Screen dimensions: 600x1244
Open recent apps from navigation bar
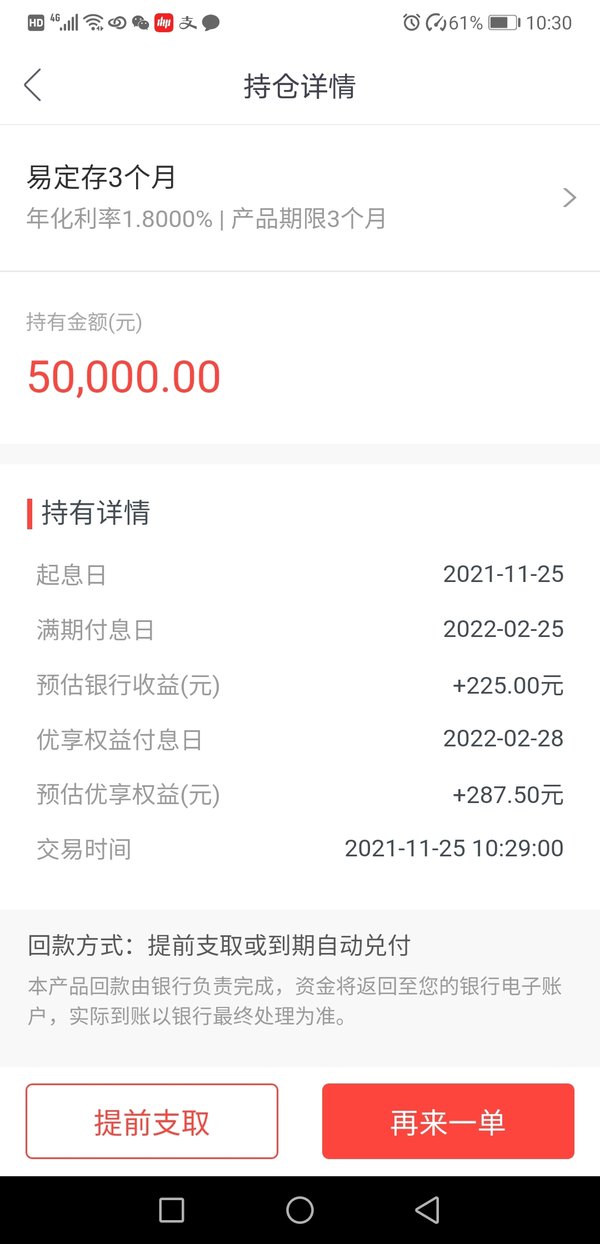point(172,1210)
